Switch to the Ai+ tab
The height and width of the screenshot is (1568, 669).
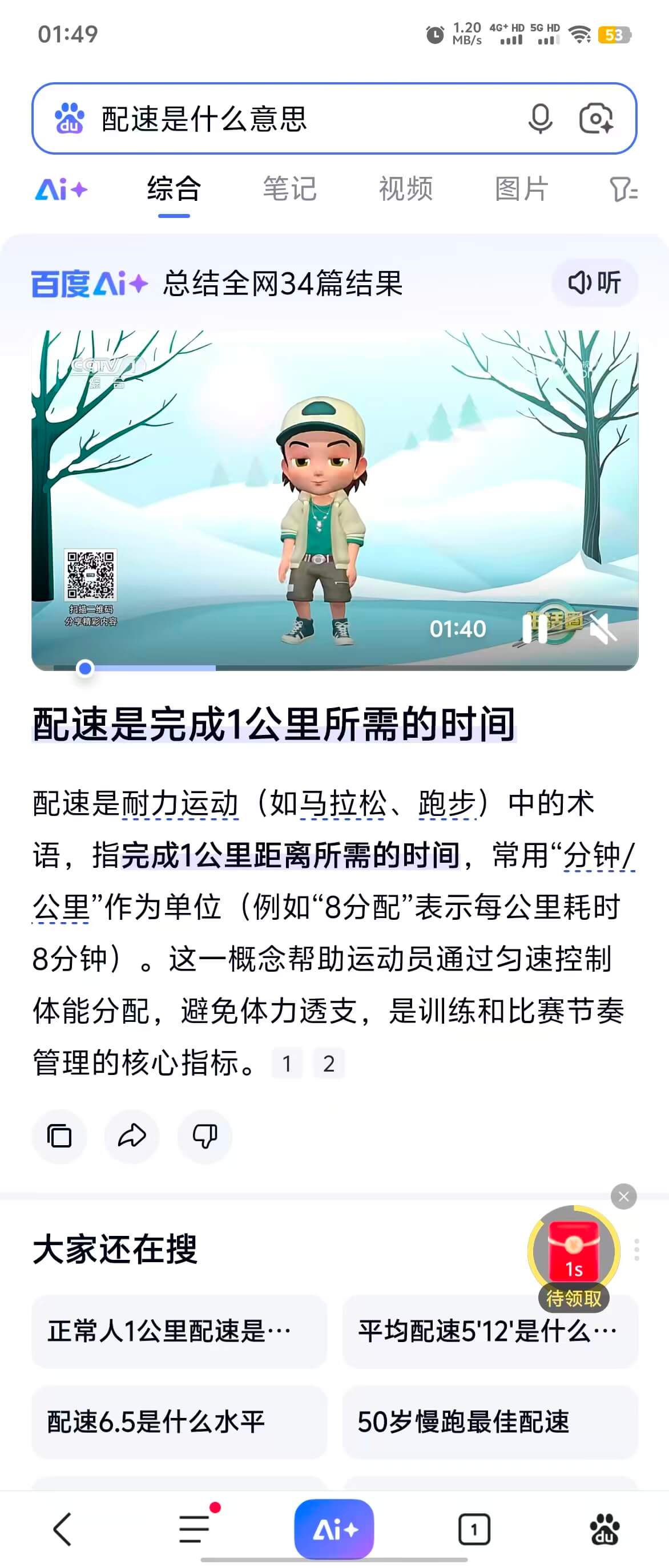[62, 190]
